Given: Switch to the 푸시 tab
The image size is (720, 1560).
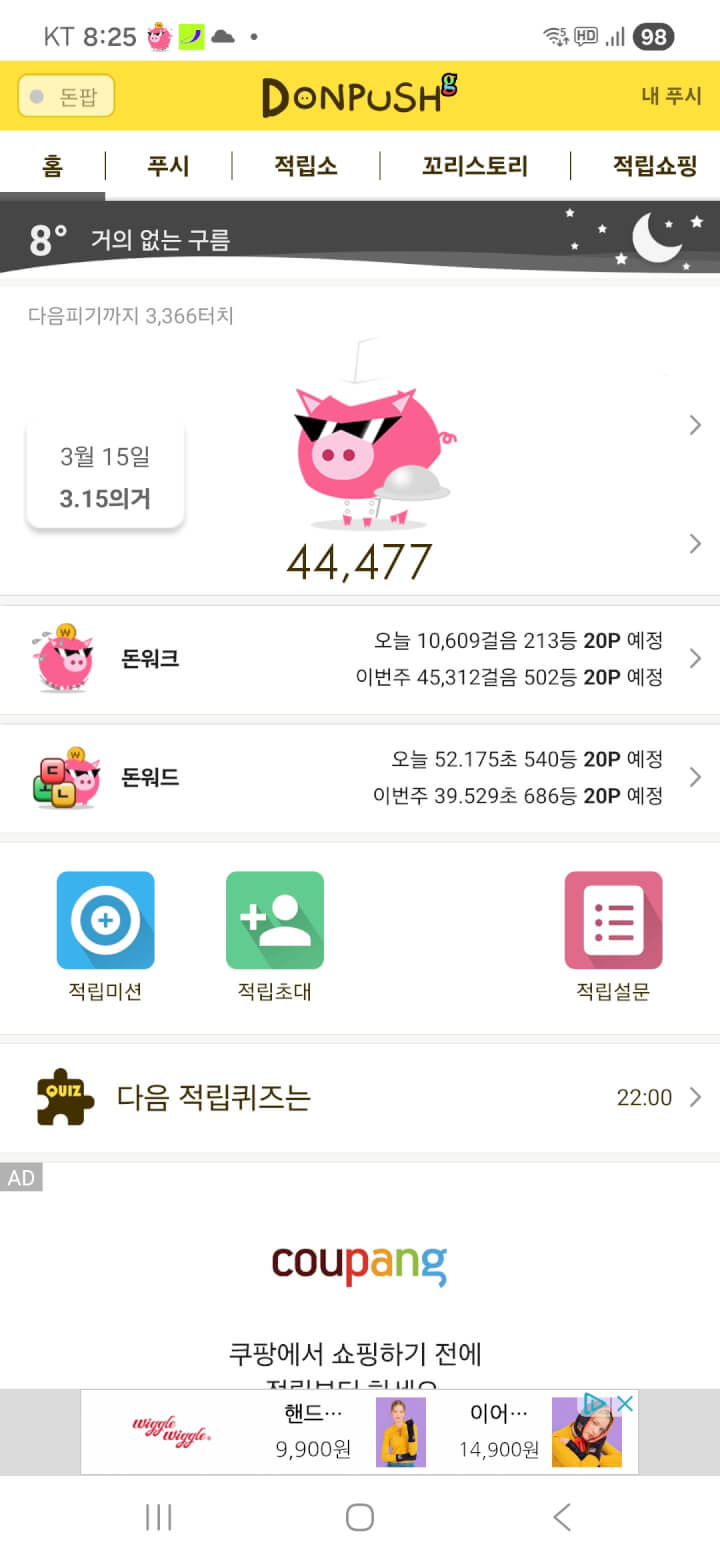Looking at the screenshot, I should point(168,166).
